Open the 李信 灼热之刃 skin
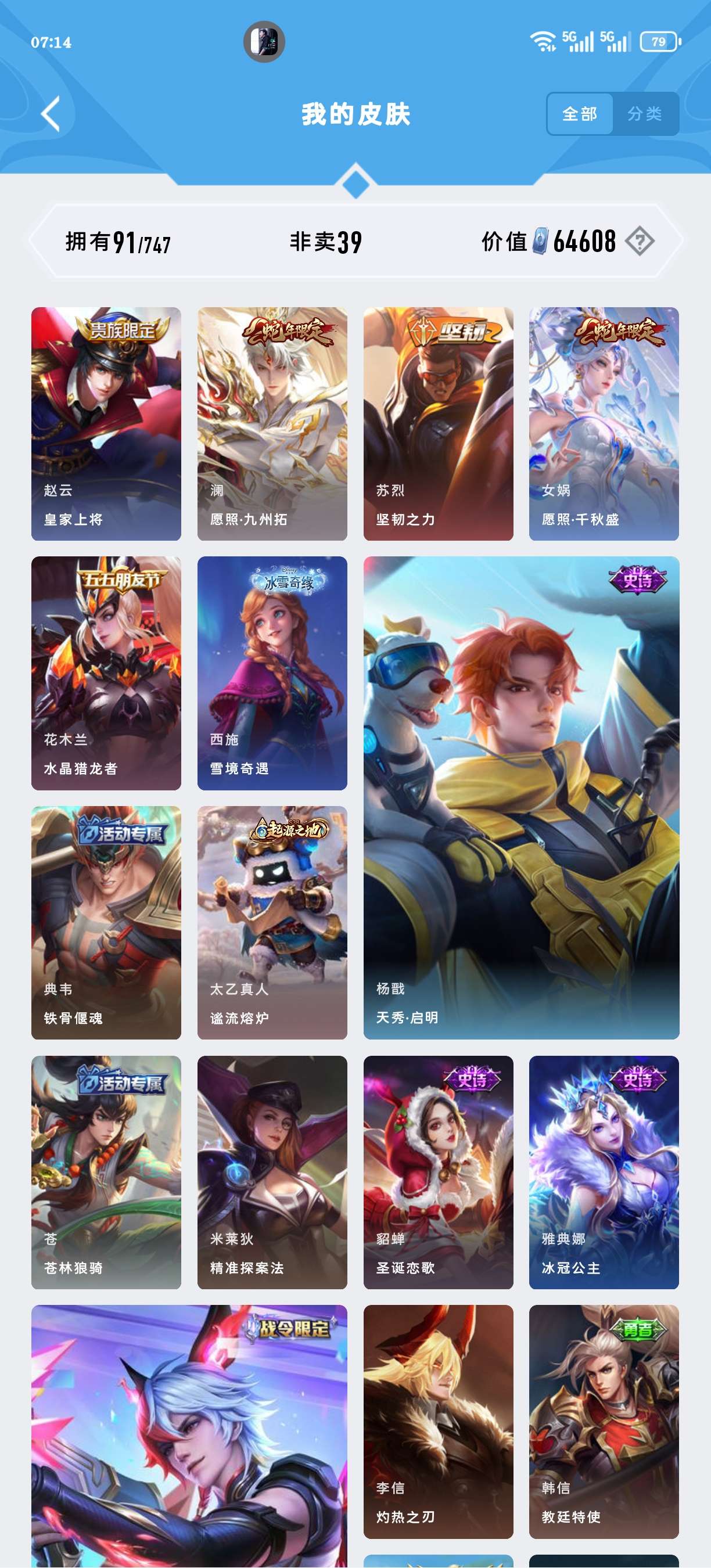Image resolution: width=711 pixels, height=1568 pixels. click(439, 1422)
